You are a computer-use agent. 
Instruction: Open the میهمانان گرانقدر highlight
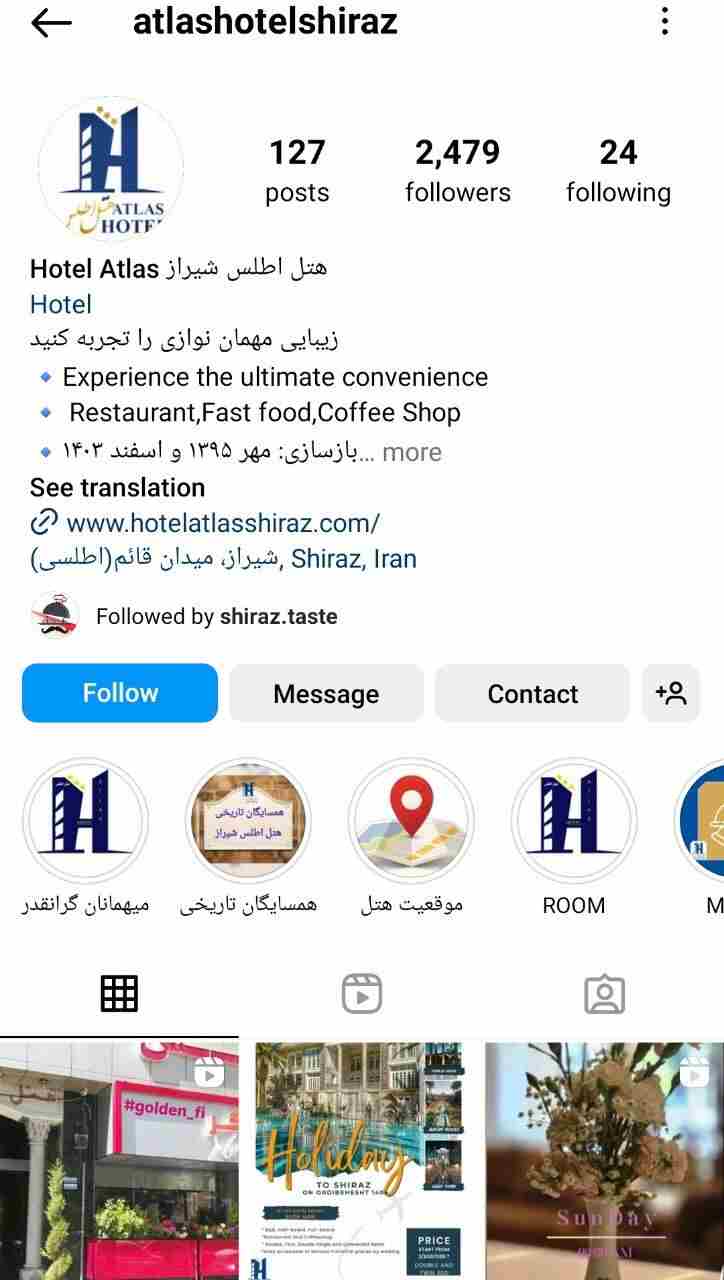coord(86,819)
